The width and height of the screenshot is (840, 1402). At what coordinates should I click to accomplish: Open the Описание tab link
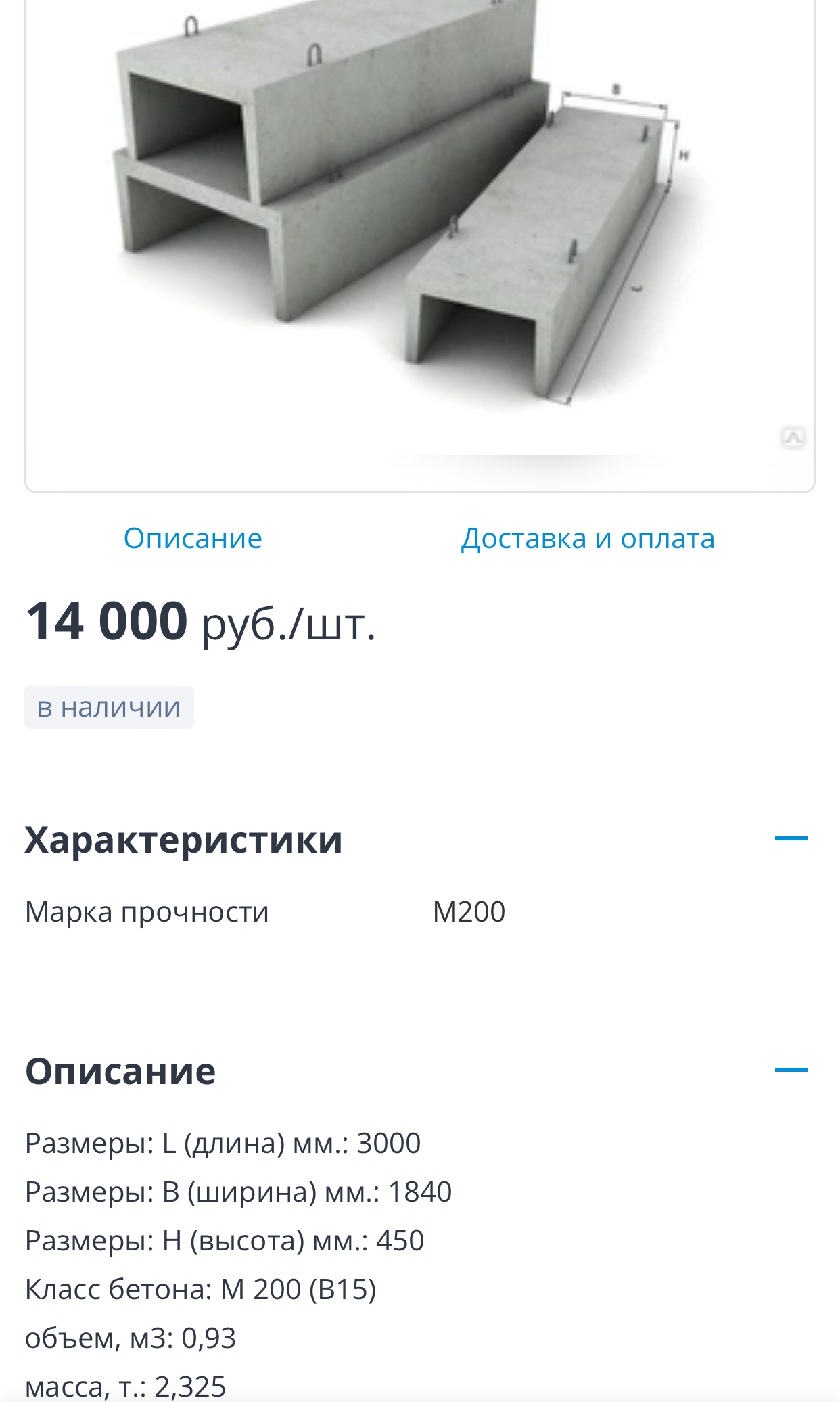[x=193, y=539]
